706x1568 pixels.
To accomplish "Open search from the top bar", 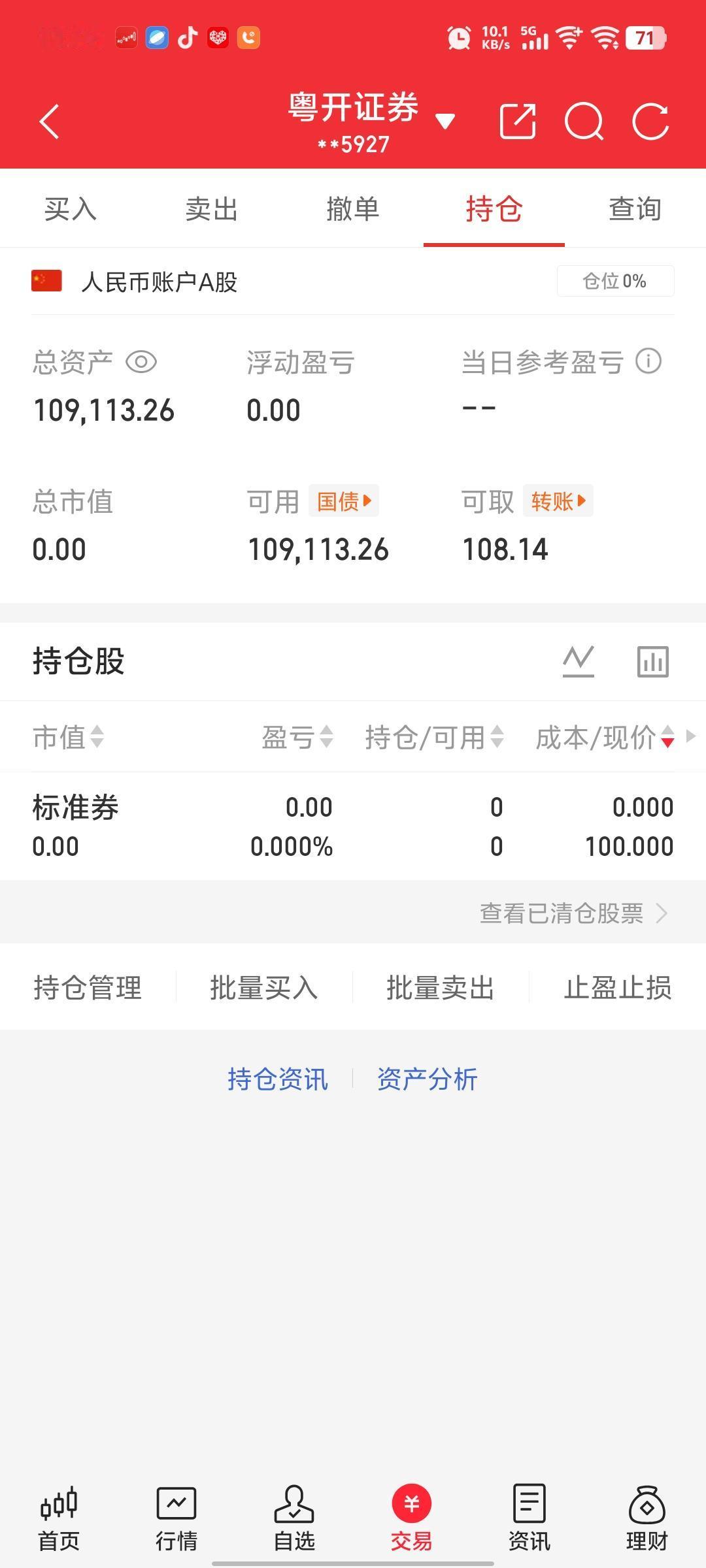I will 585,122.
